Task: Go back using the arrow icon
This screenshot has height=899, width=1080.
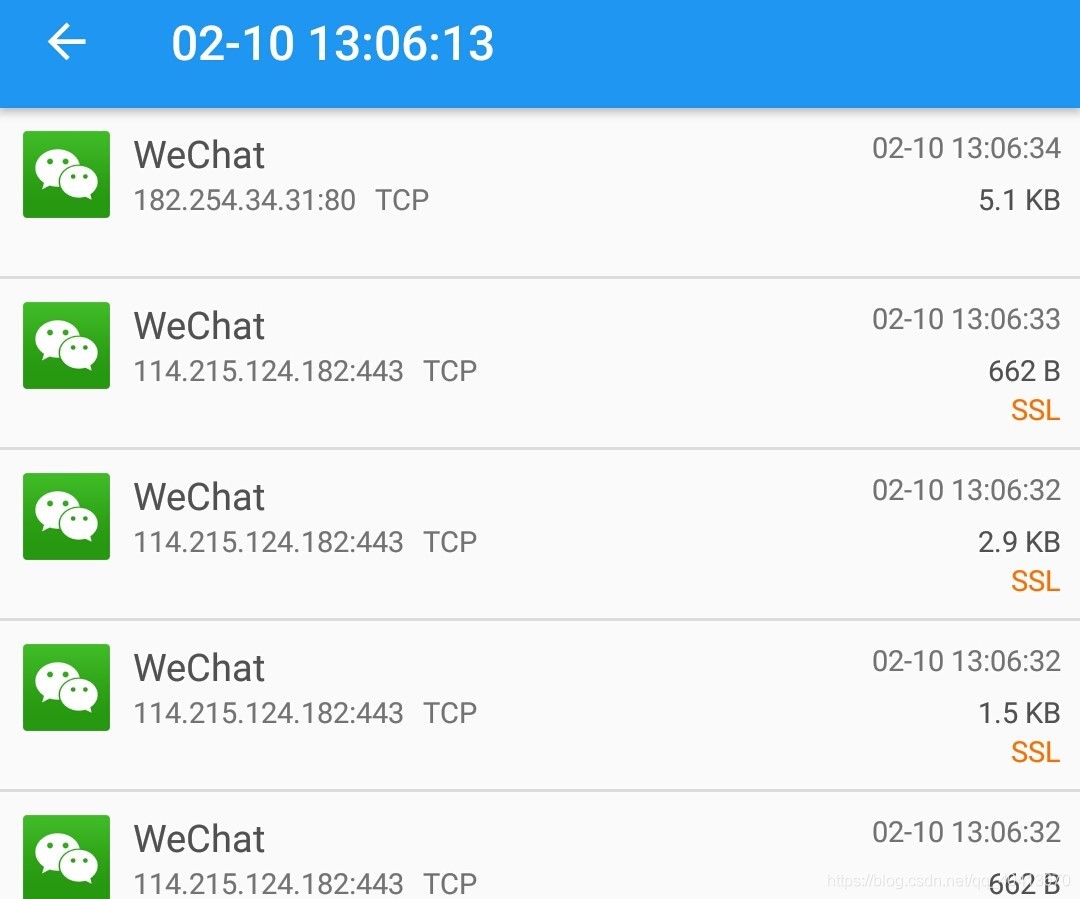Action: pos(67,43)
